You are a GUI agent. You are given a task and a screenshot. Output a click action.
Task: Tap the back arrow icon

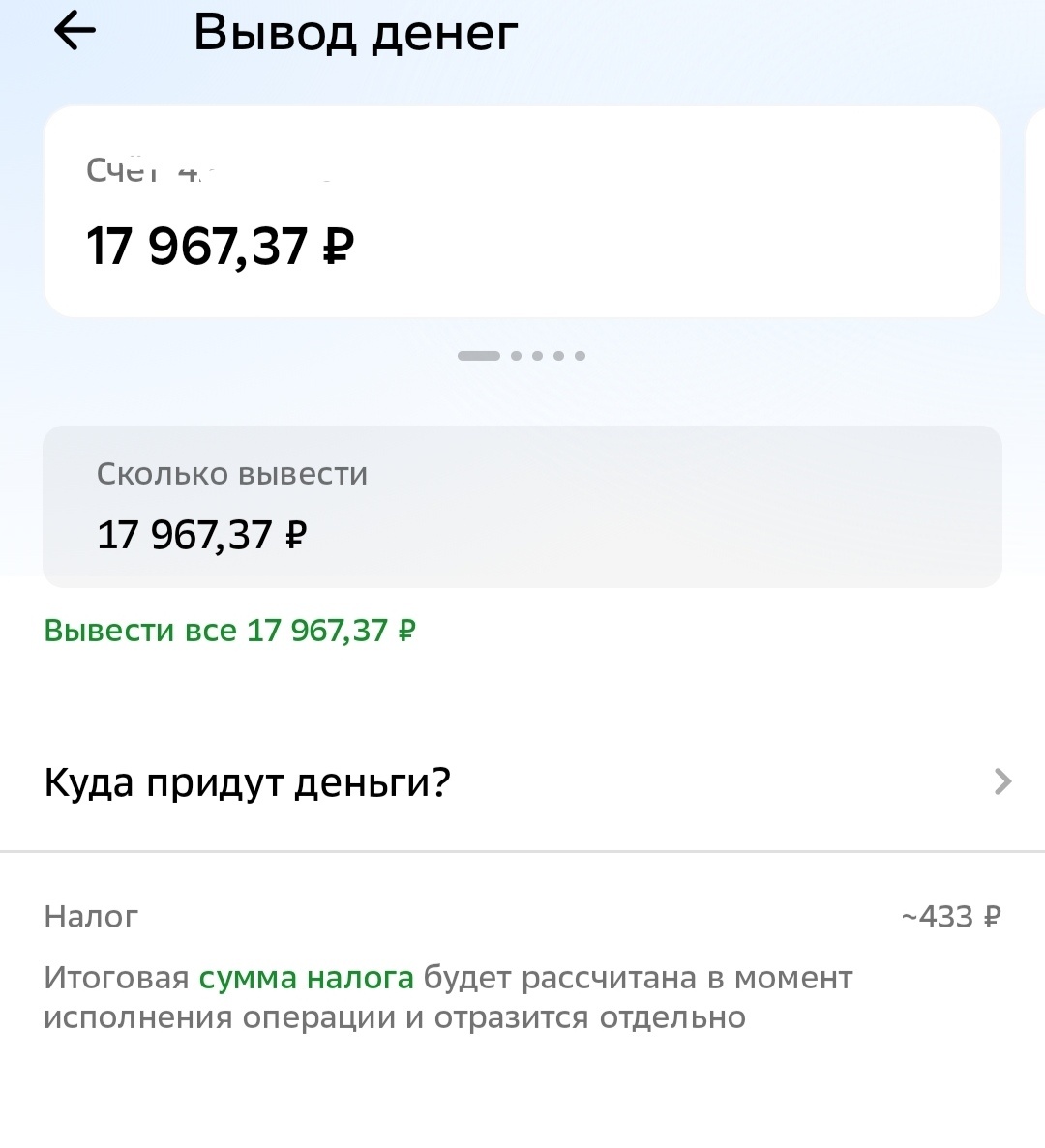pyautogui.click(x=73, y=32)
